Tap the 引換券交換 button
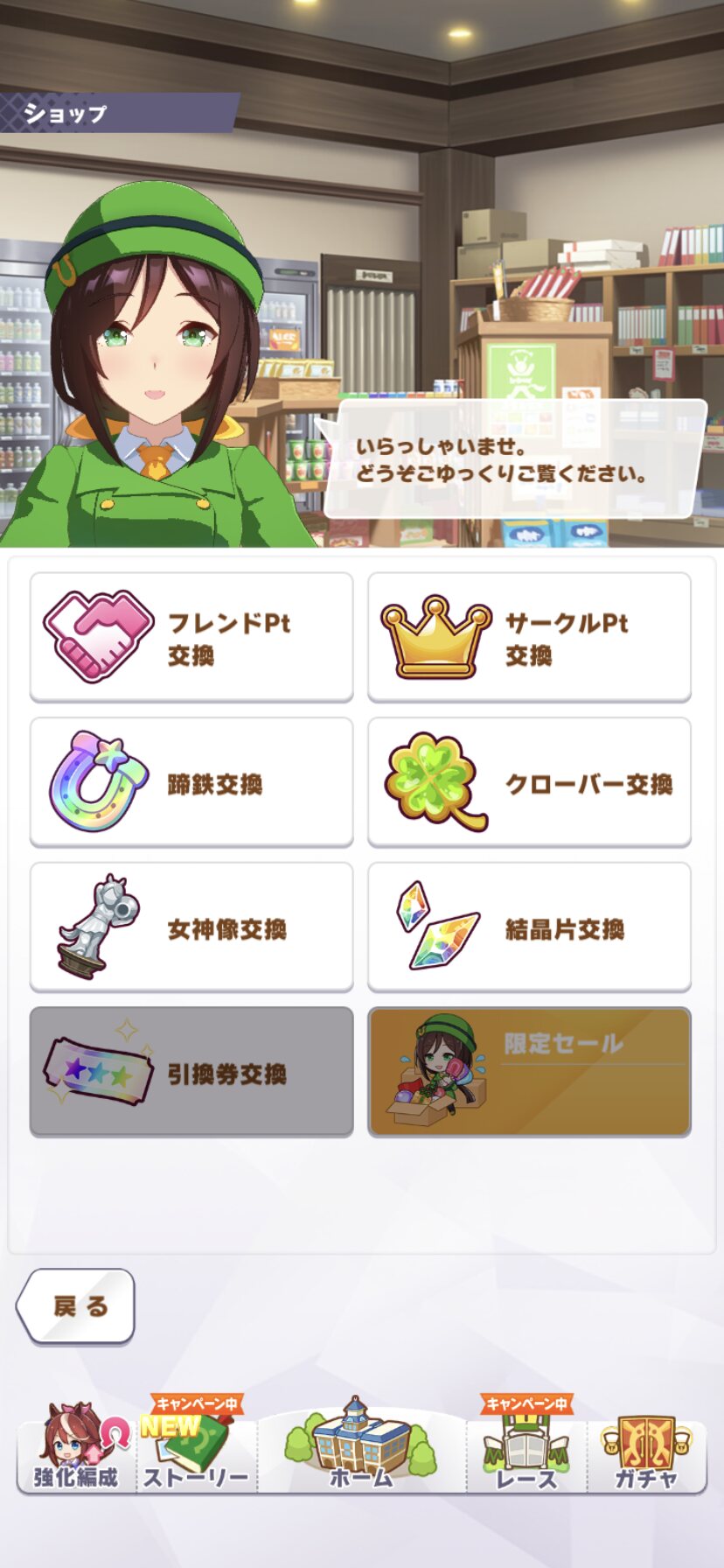 click(191, 1072)
